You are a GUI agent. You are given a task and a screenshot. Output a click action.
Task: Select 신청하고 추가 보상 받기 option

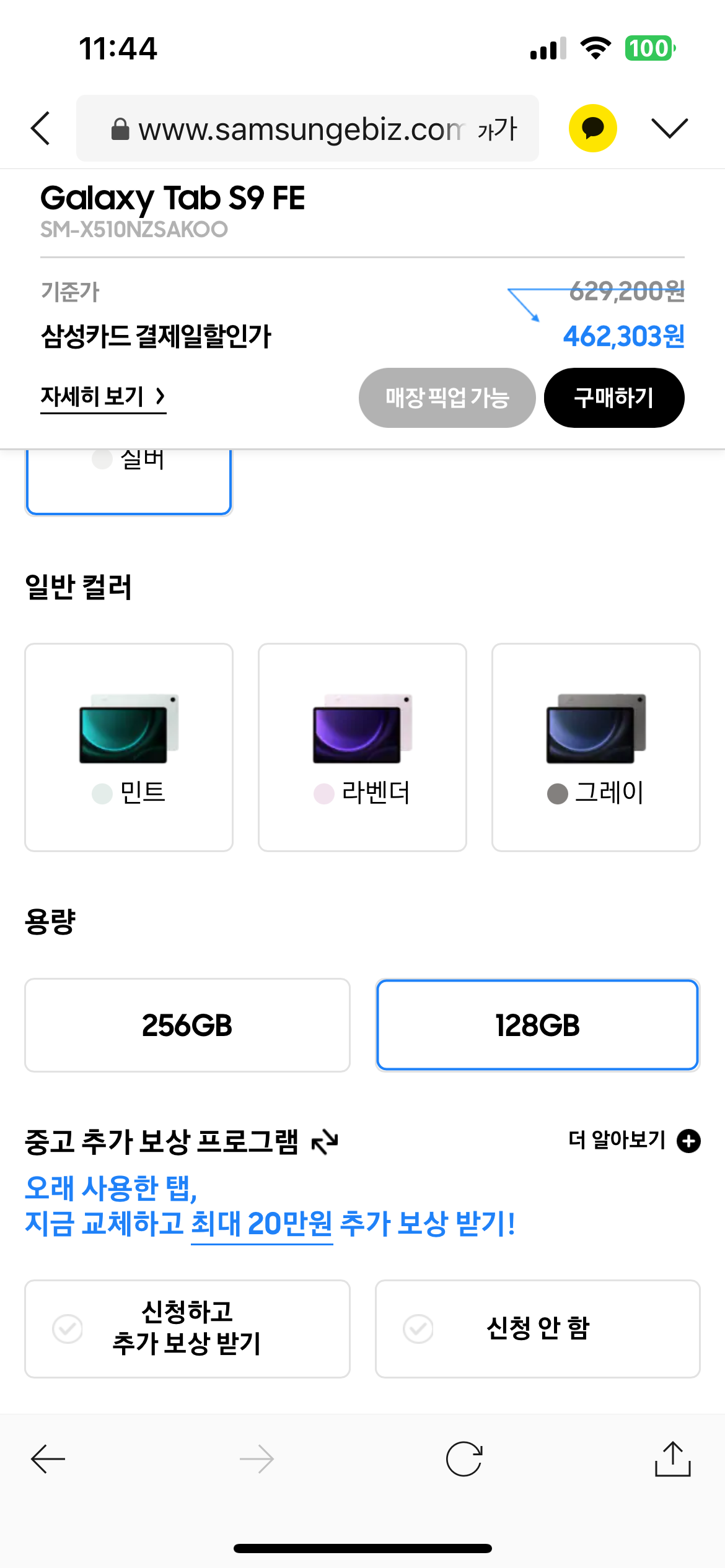(187, 1328)
